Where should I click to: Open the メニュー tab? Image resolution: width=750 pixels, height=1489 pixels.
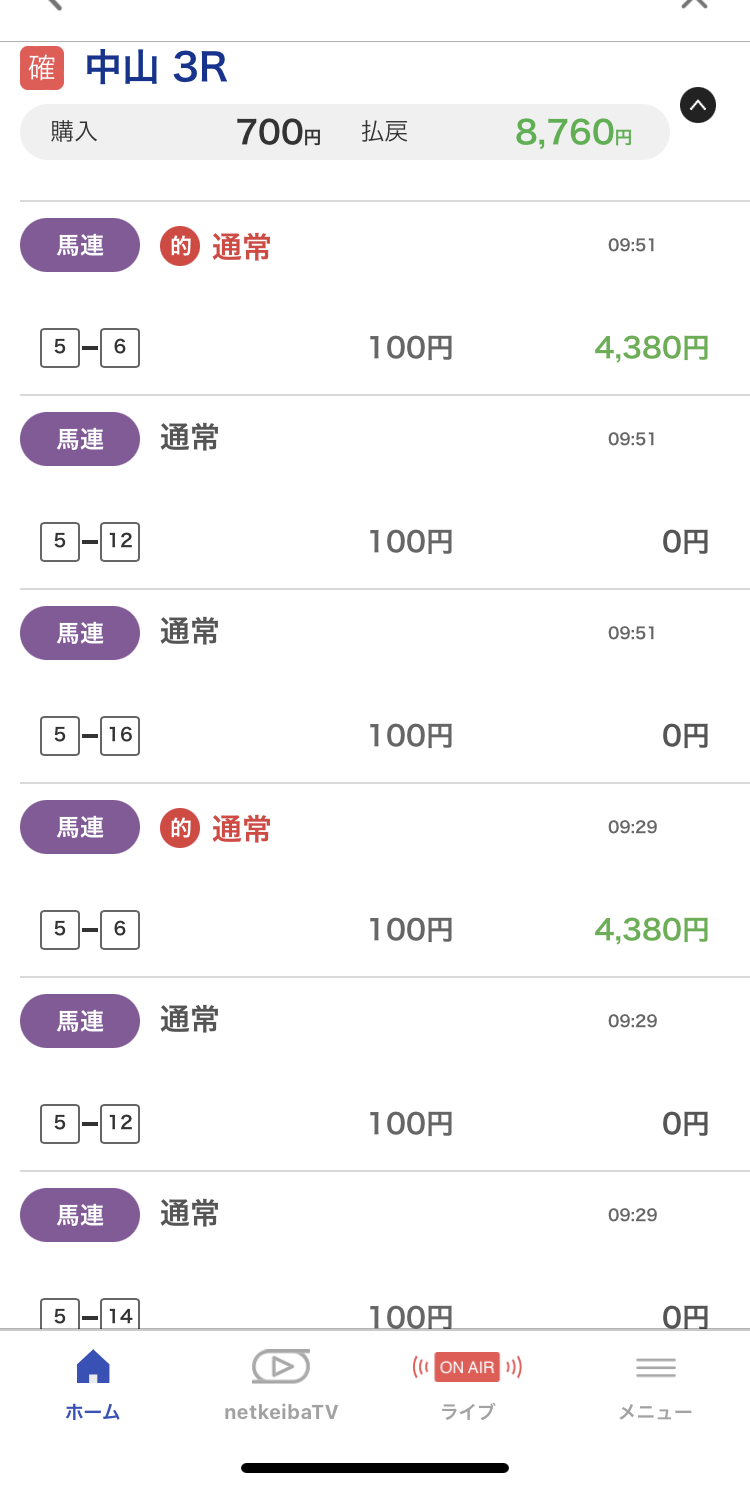tap(655, 1384)
